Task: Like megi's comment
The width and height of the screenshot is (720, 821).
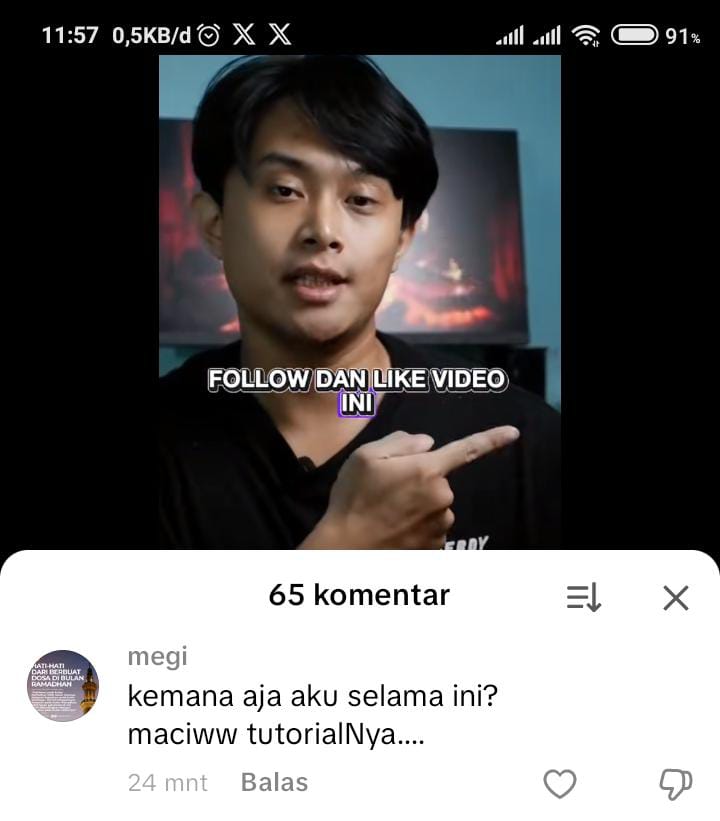Action: (559, 784)
